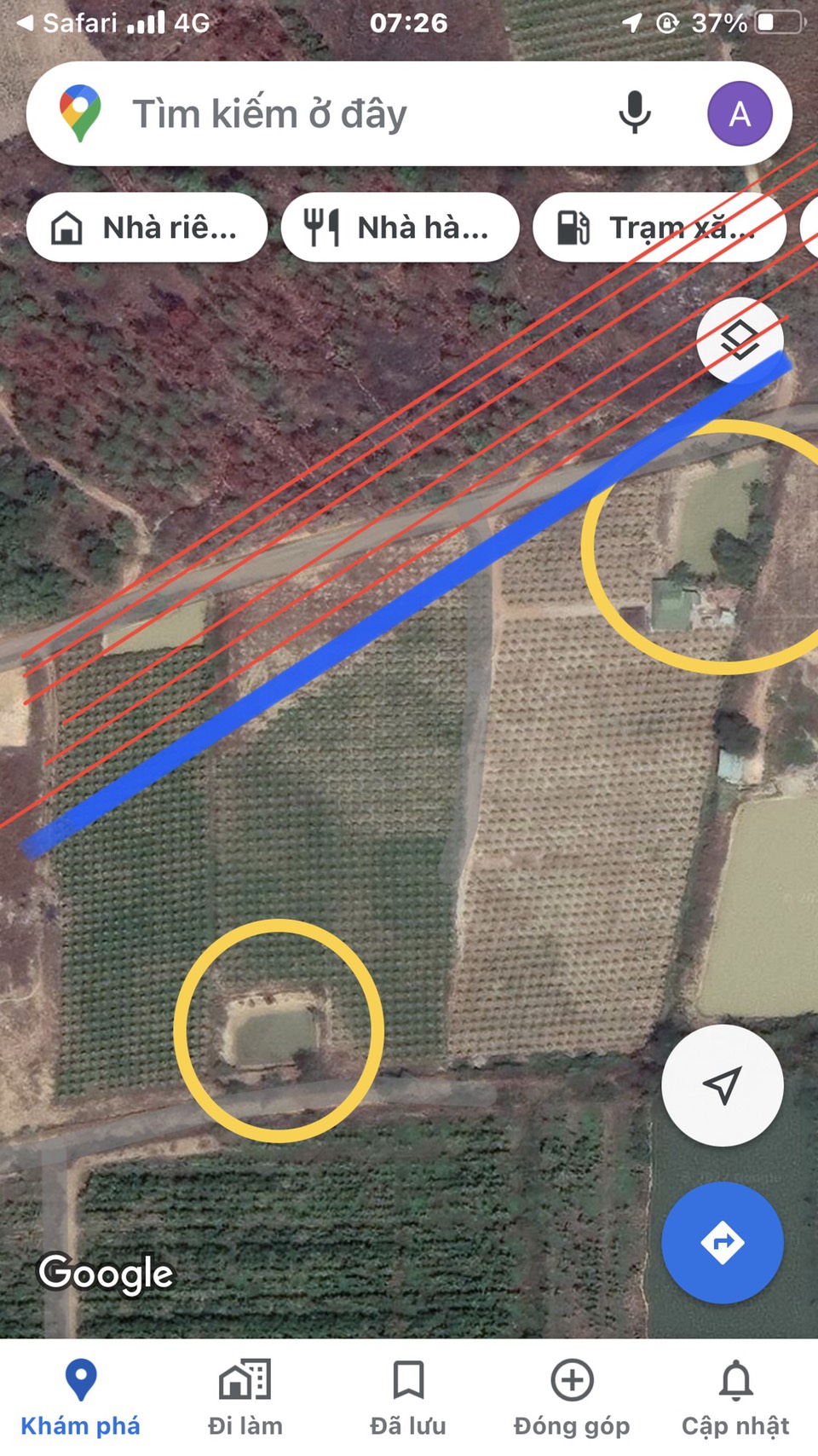Open the account avatar 'A'

click(x=740, y=114)
